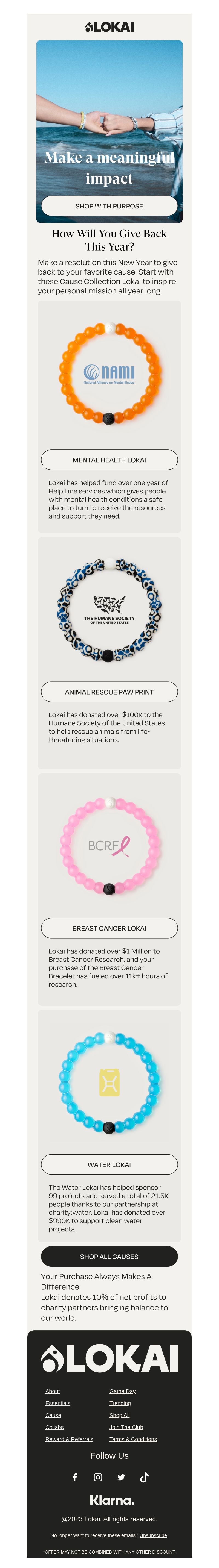Viewport: 219px width, 1568px height.
Task: Open Reward & Referrals link
Action: click(69, 1439)
